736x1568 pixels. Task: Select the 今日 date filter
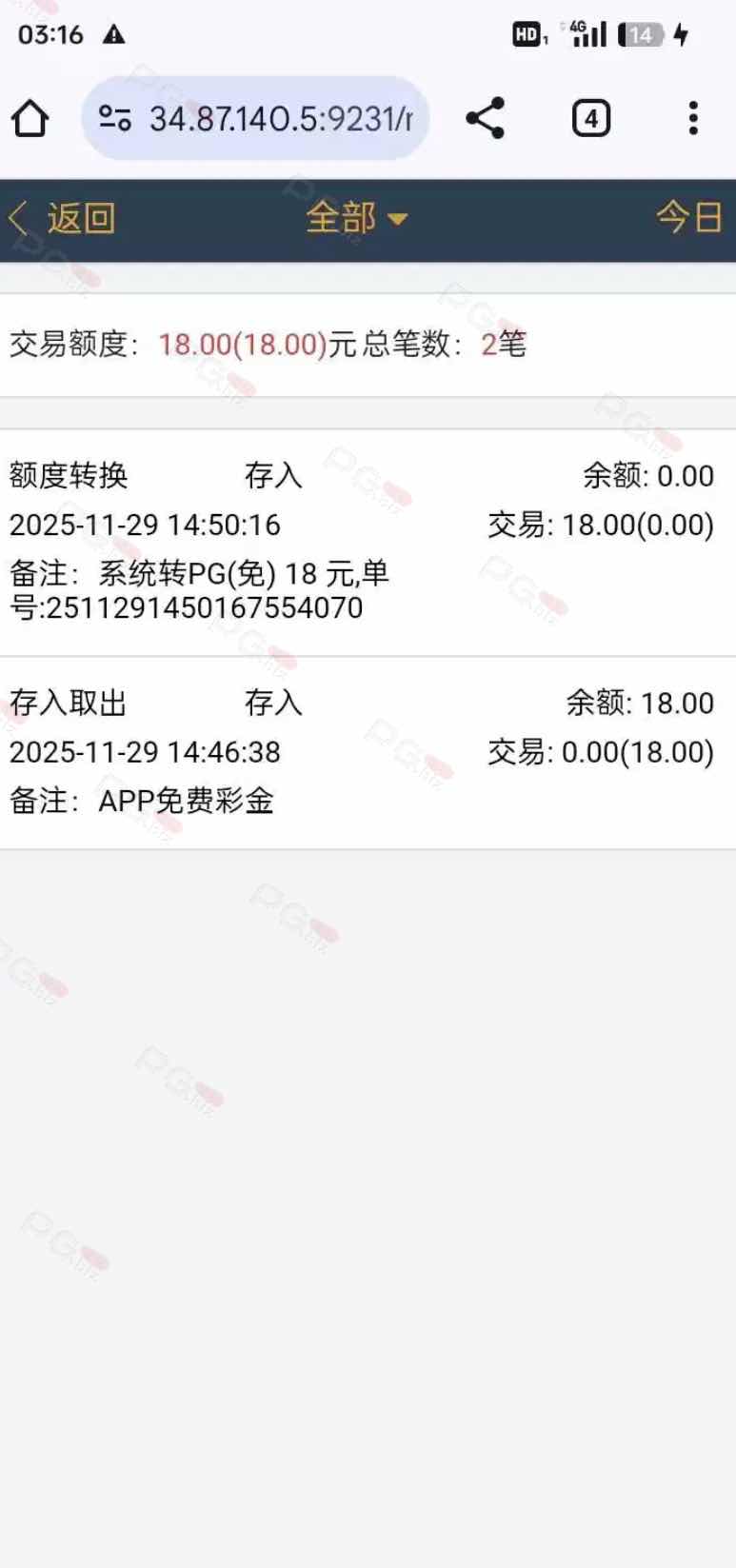688,218
